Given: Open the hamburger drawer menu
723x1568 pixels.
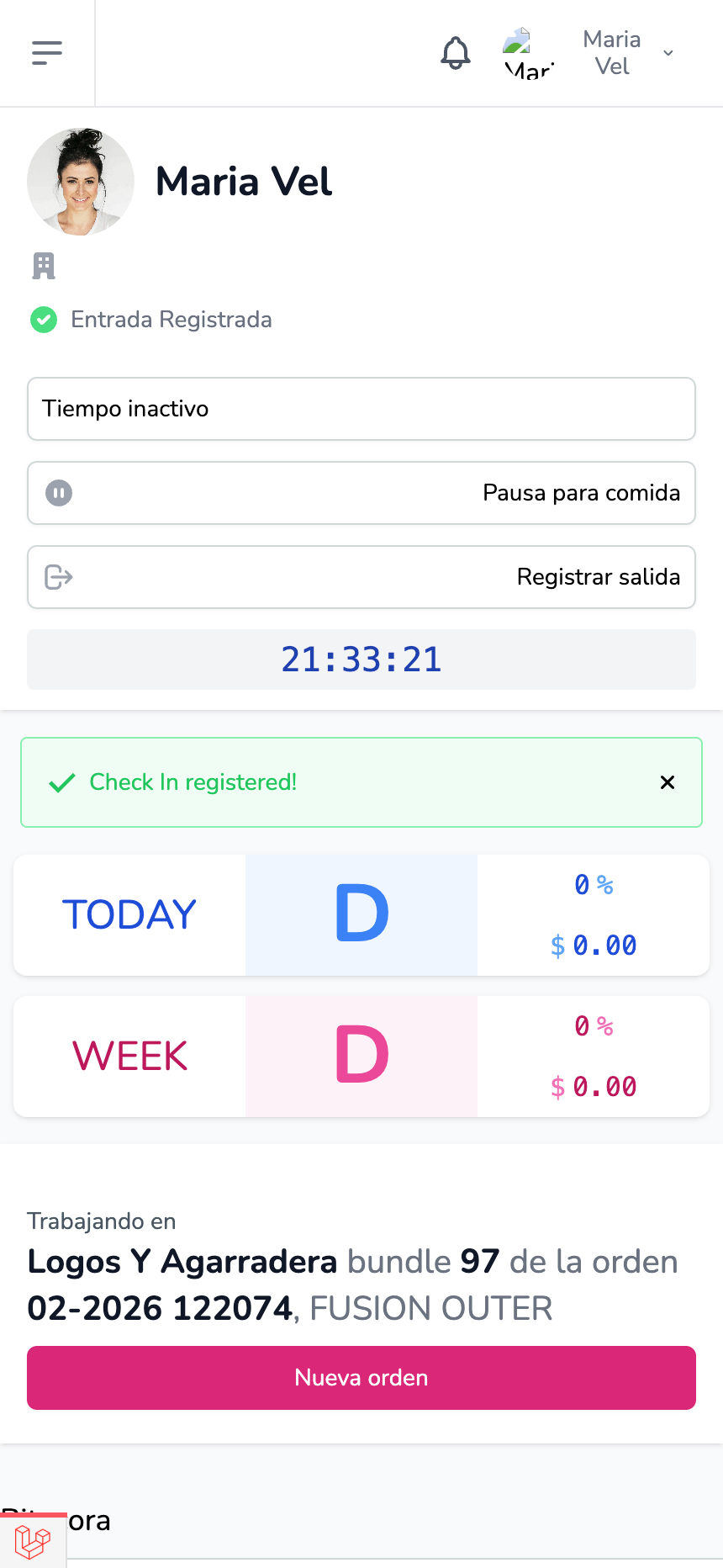Looking at the screenshot, I should point(47,53).
